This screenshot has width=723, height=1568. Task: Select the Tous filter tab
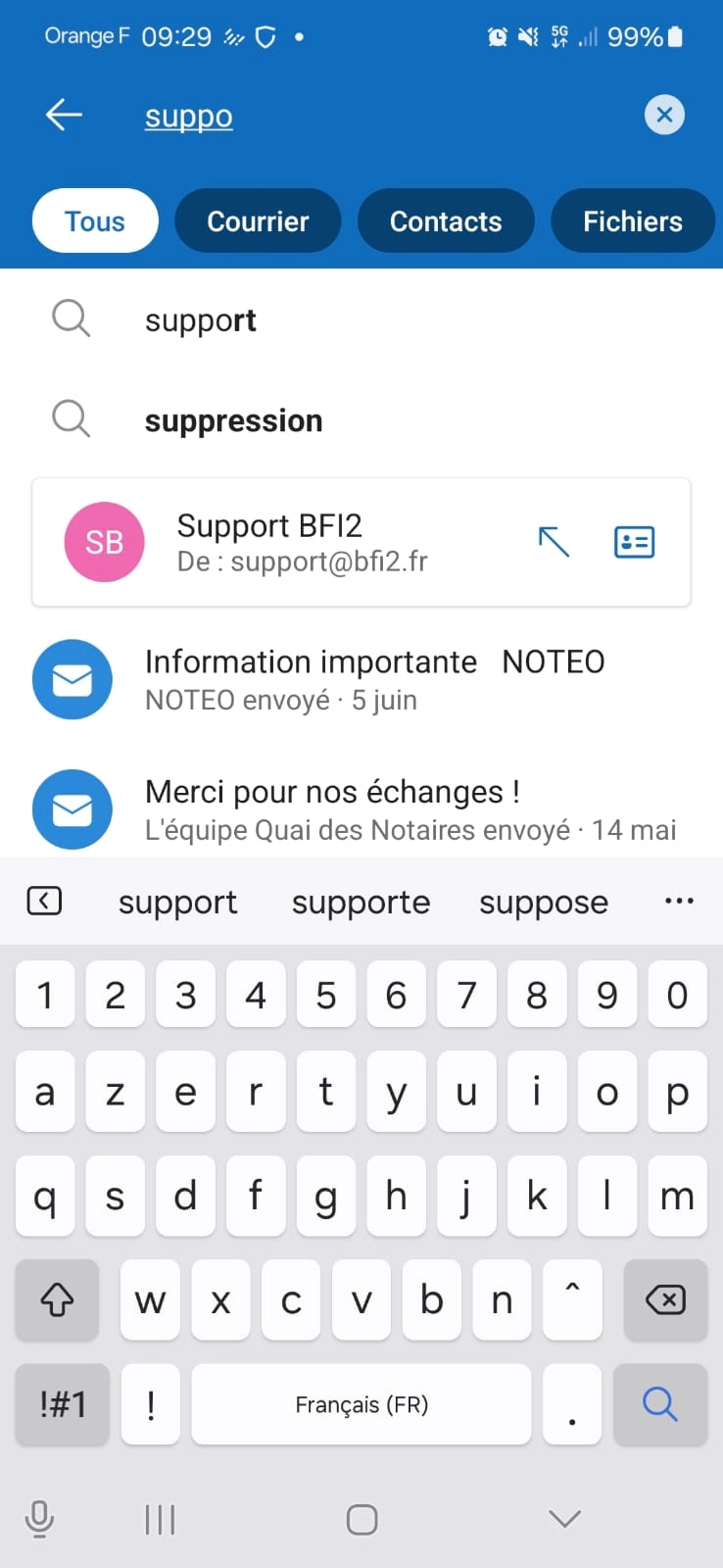[95, 221]
